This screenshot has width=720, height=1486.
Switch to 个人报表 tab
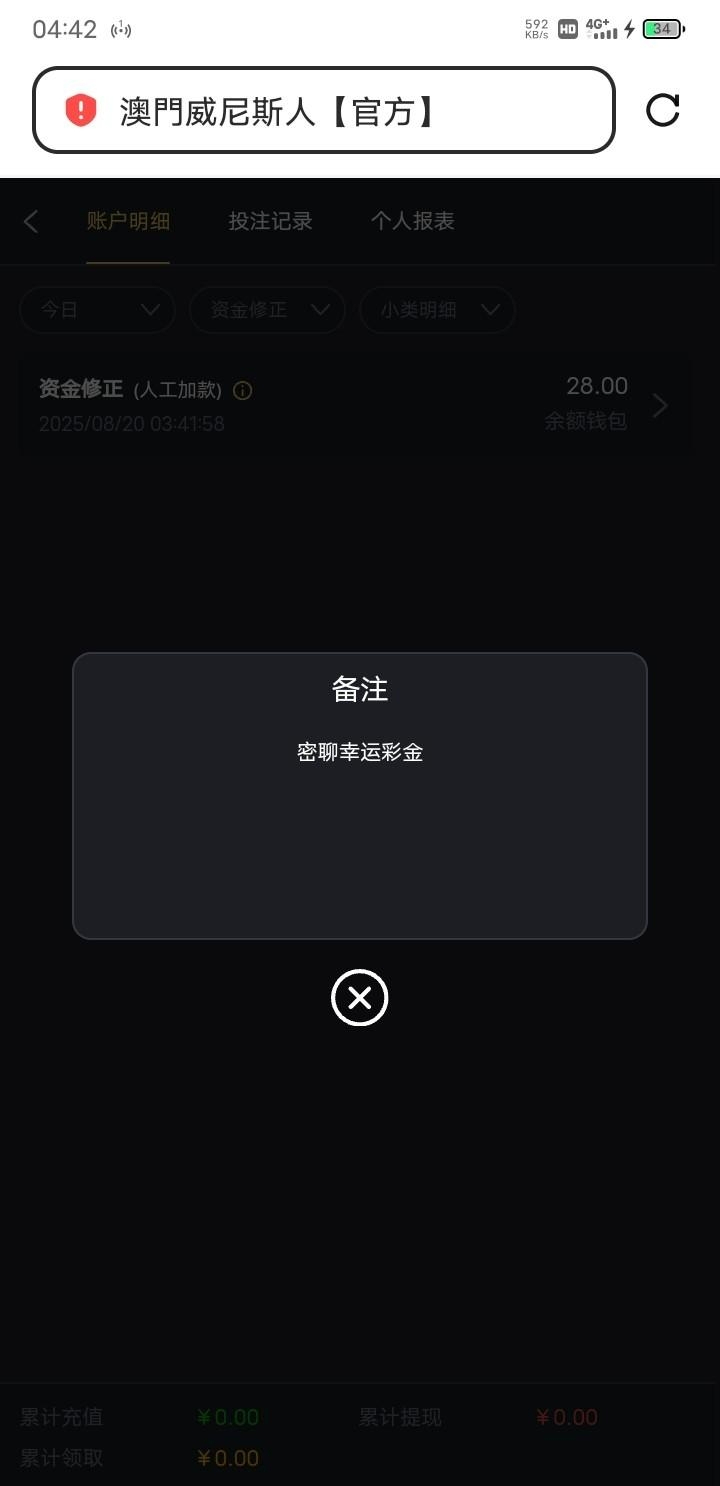pyautogui.click(x=412, y=221)
